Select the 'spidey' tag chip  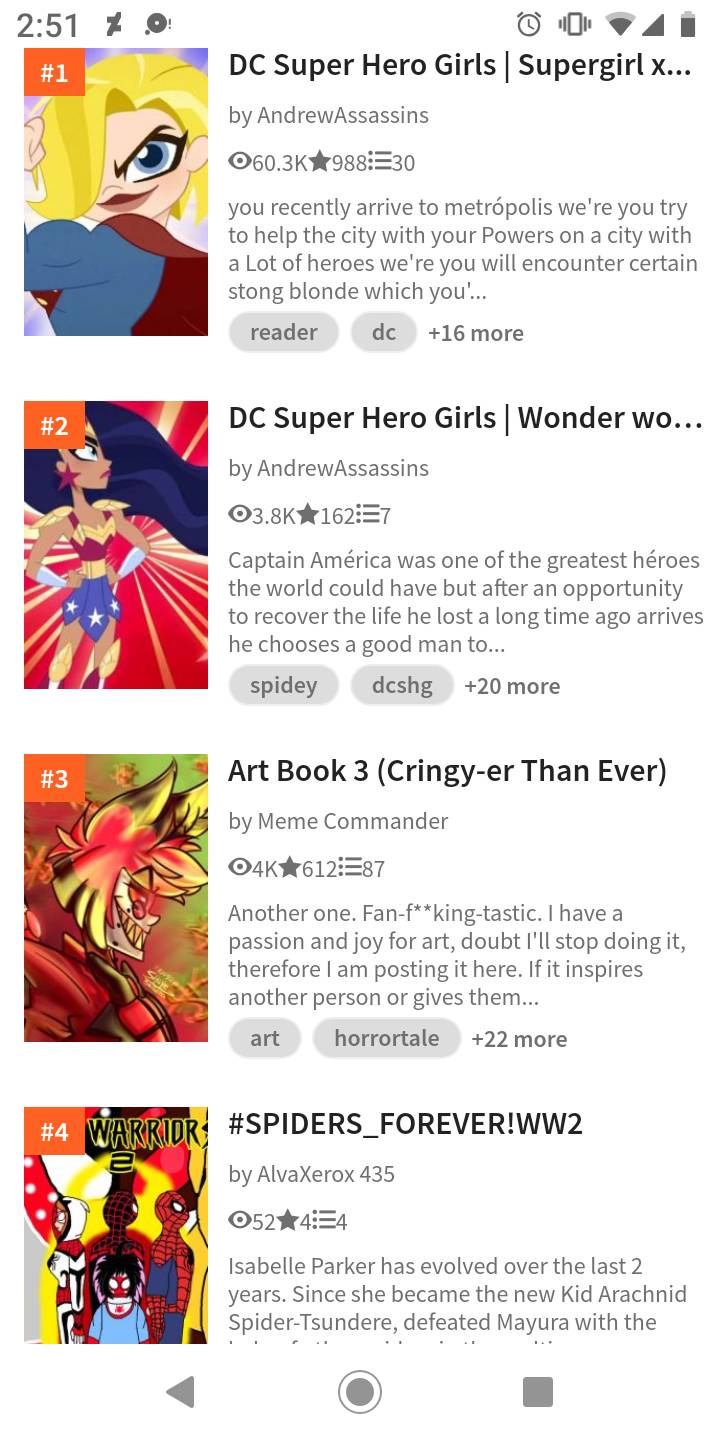click(x=284, y=686)
